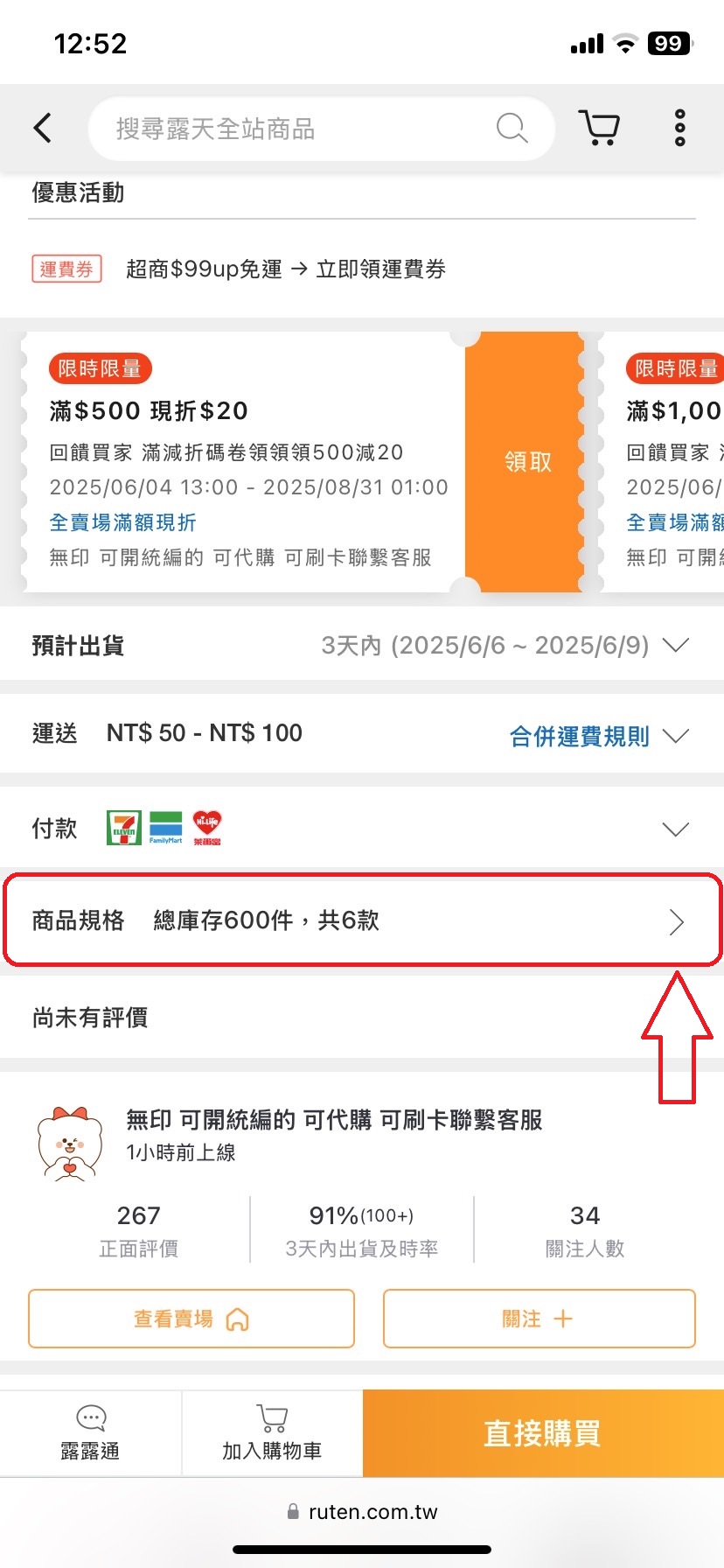Screen dimensions: 724x1568
Task: Expand 合併運費規則 shipping rules
Action: point(598,736)
